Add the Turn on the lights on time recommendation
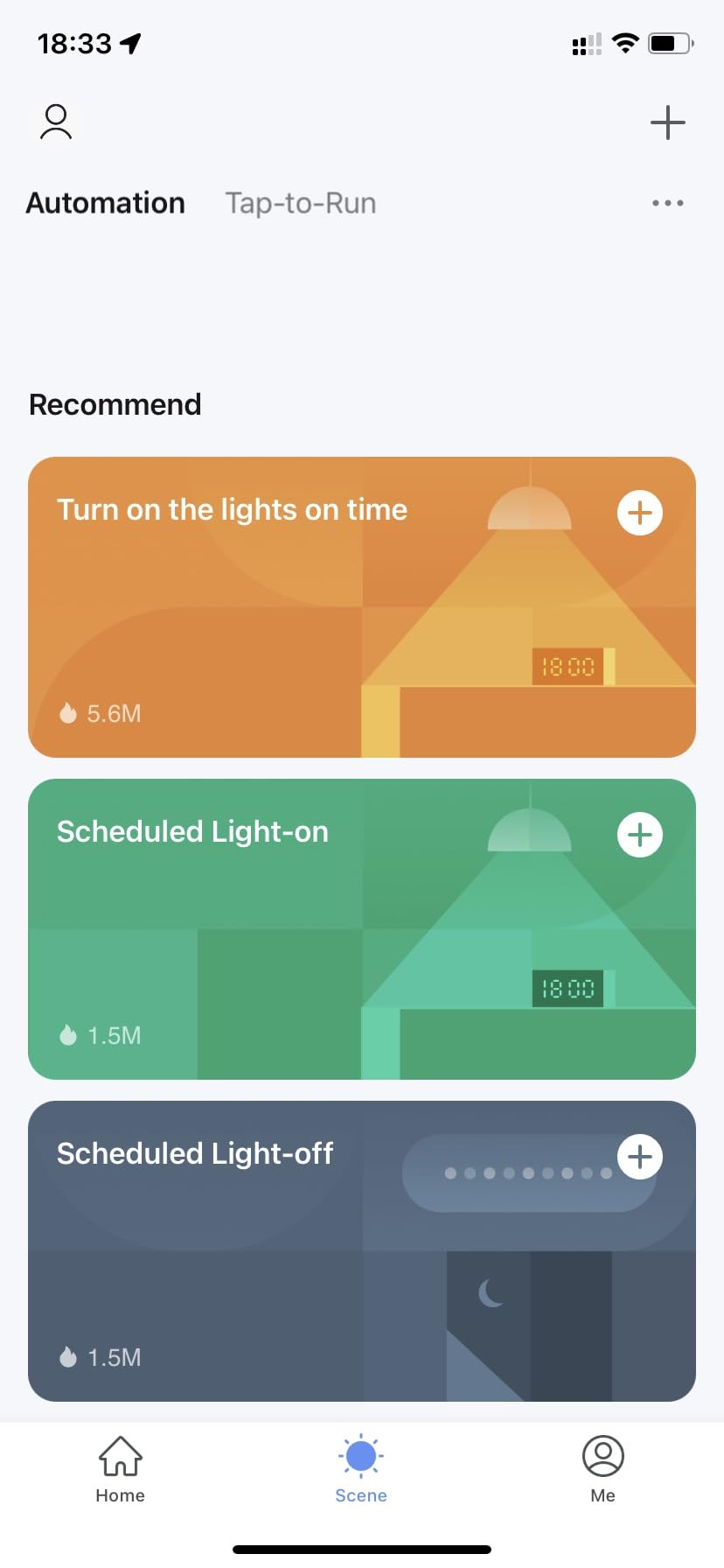 (x=640, y=513)
